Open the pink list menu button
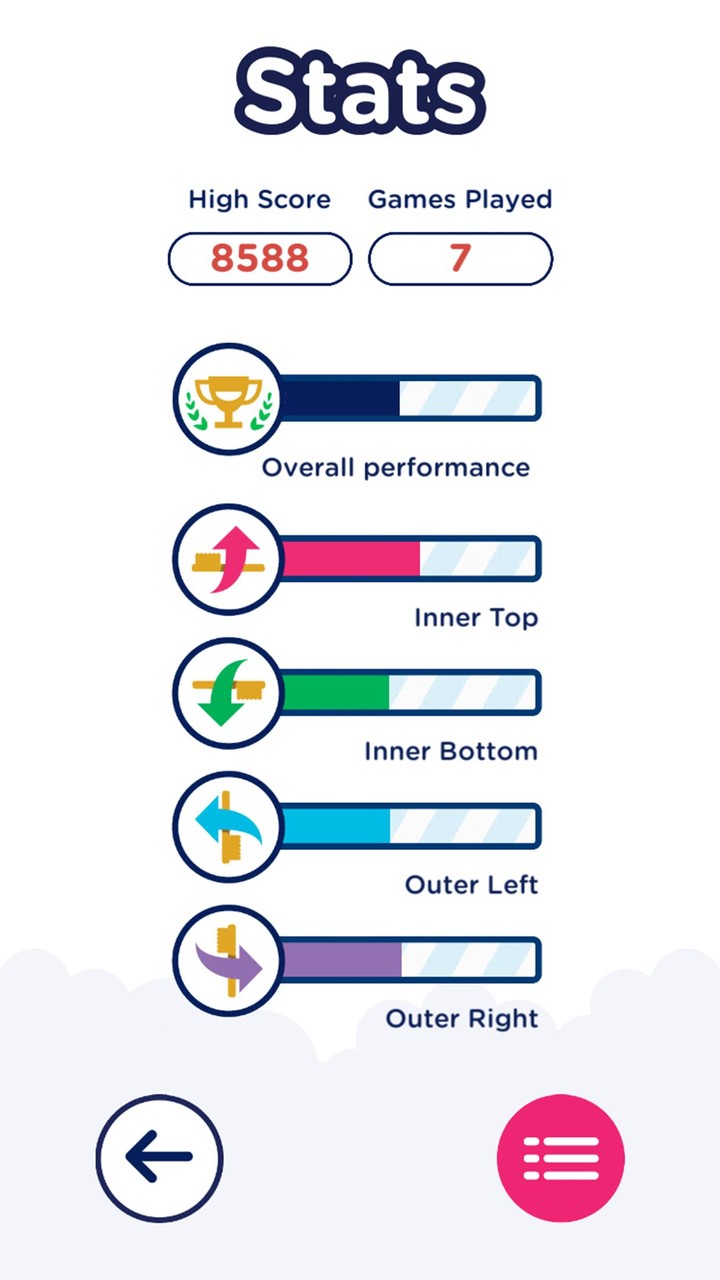 pos(561,1158)
